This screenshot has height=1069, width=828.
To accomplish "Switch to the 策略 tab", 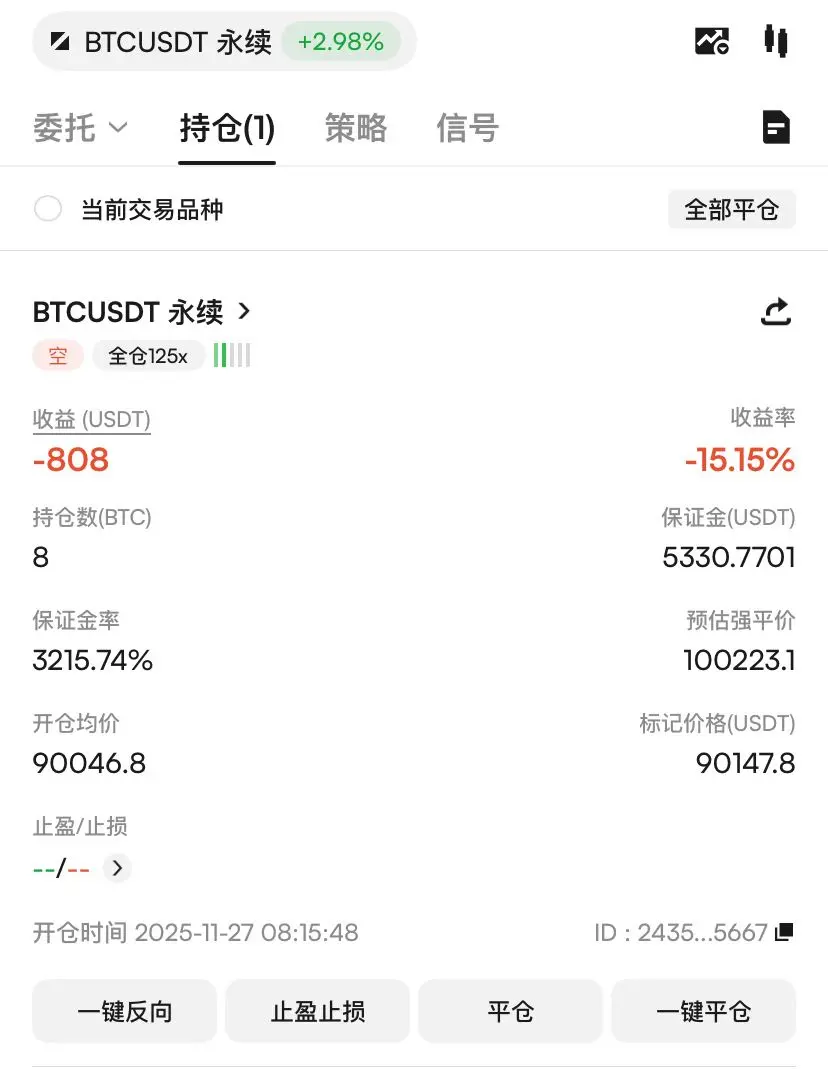I will coord(356,128).
